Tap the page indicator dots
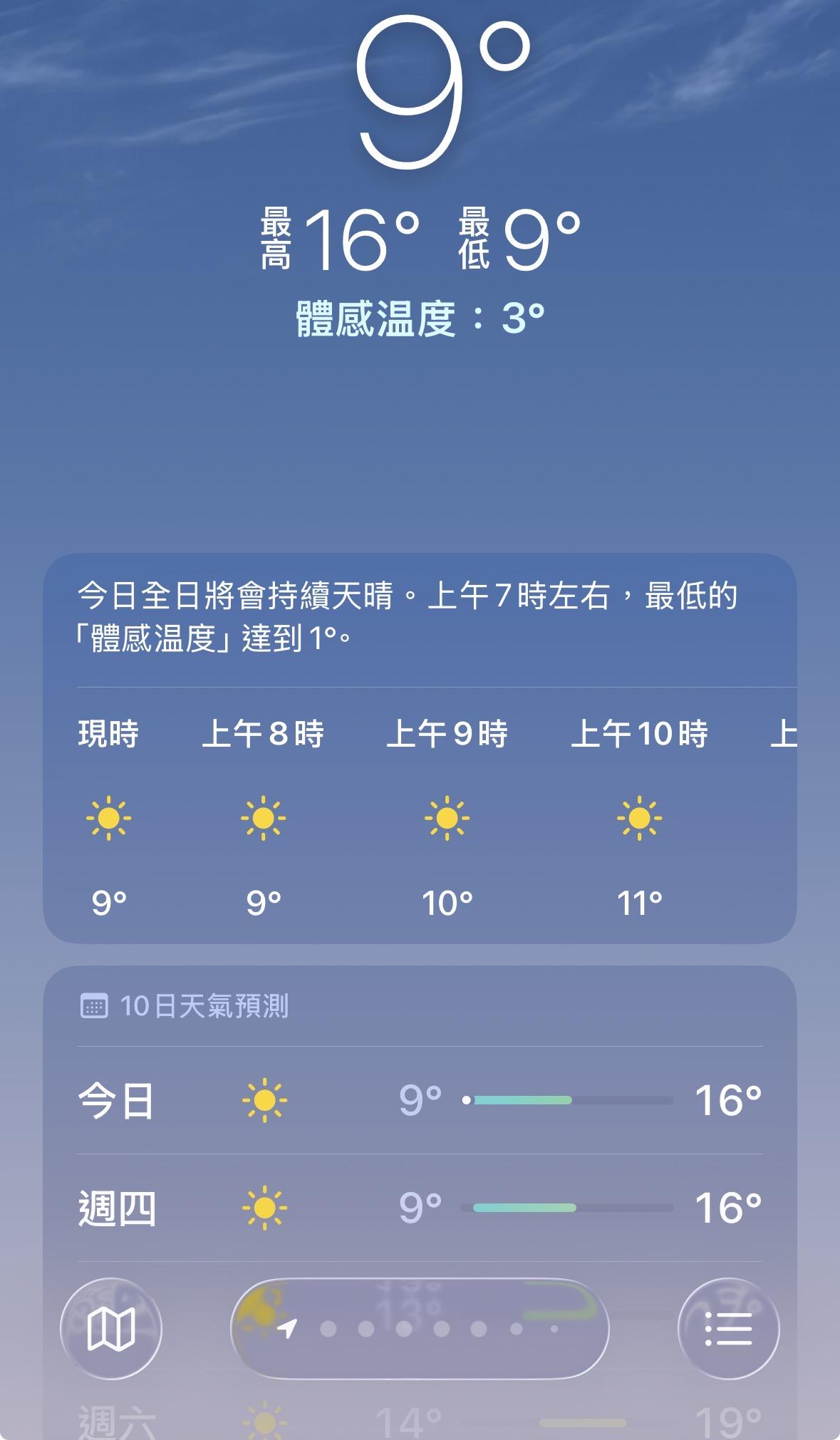Screen dimensions: 840x1440 420,1329
